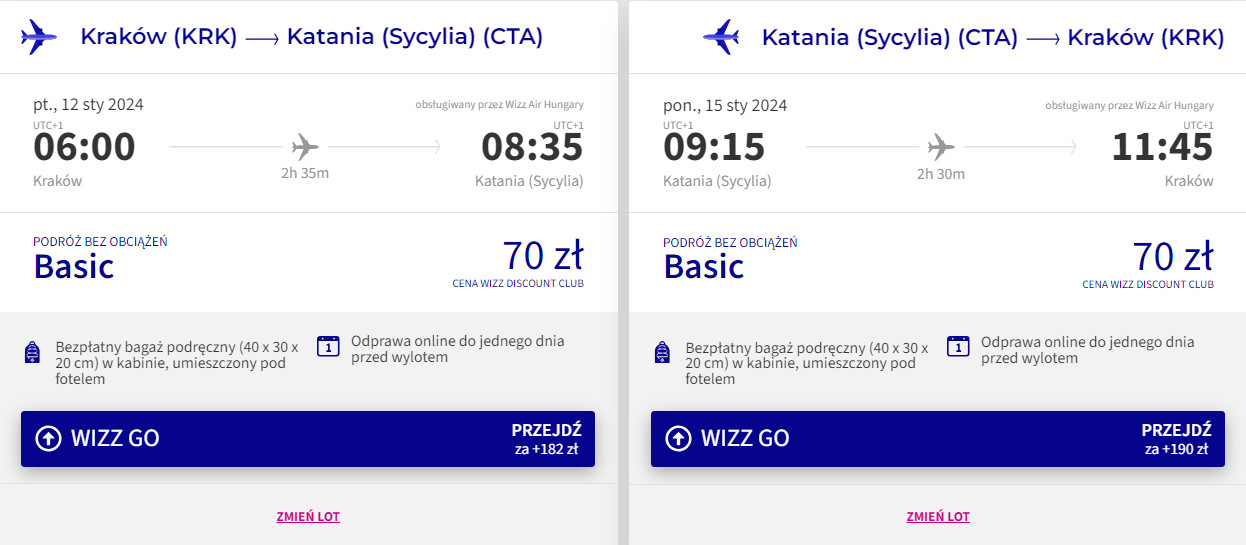Upgrade to WIZZ GO for +190 zł
This screenshot has height=545, width=1246.
point(938,439)
